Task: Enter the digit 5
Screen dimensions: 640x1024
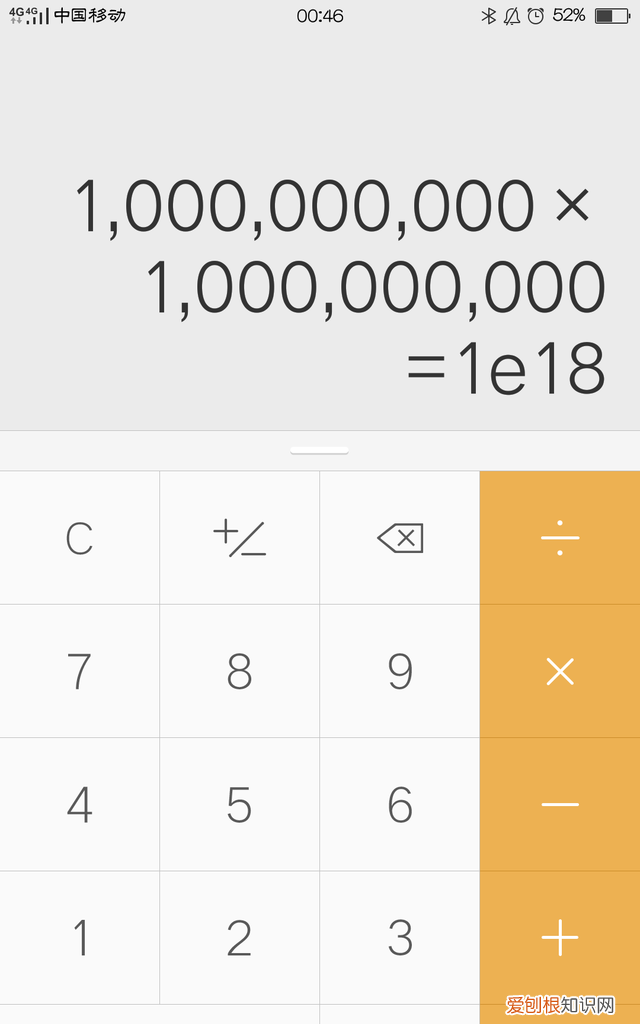Action: [239, 805]
